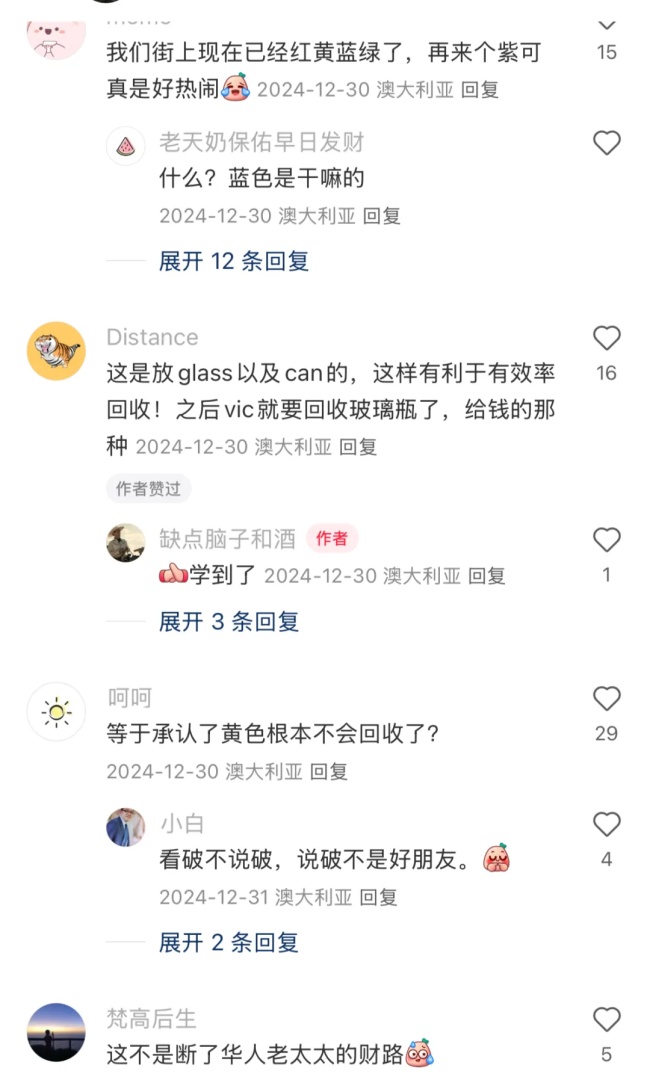This screenshot has width=650, height=1080.
Task: Like Distance's comment about glass recycling
Action: pyautogui.click(x=607, y=338)
